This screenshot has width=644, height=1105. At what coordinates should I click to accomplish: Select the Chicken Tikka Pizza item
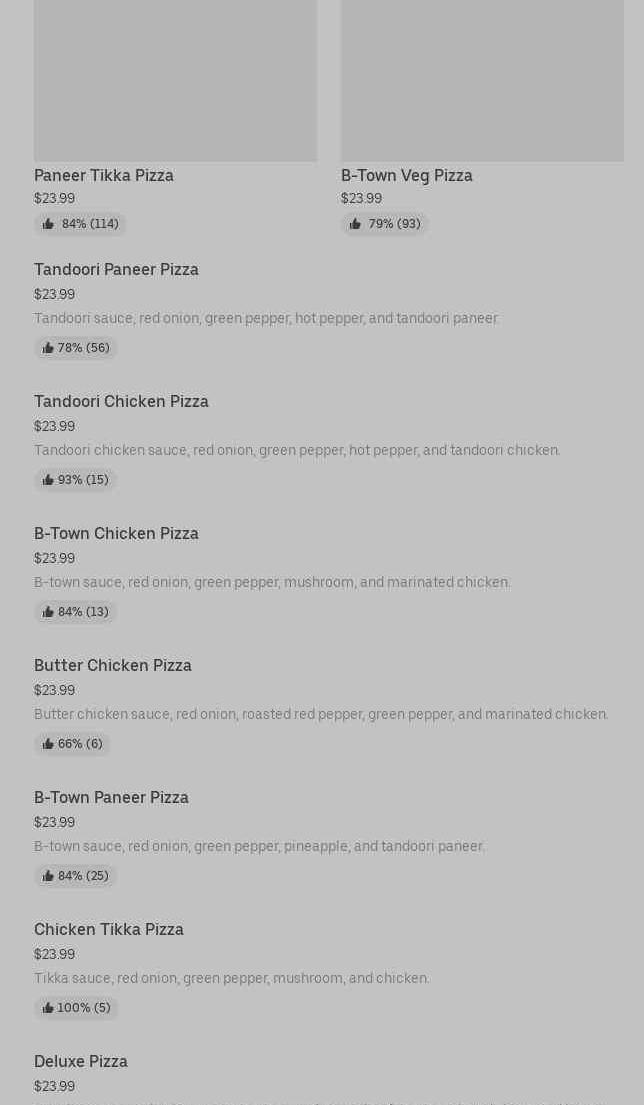click(109, 930)
